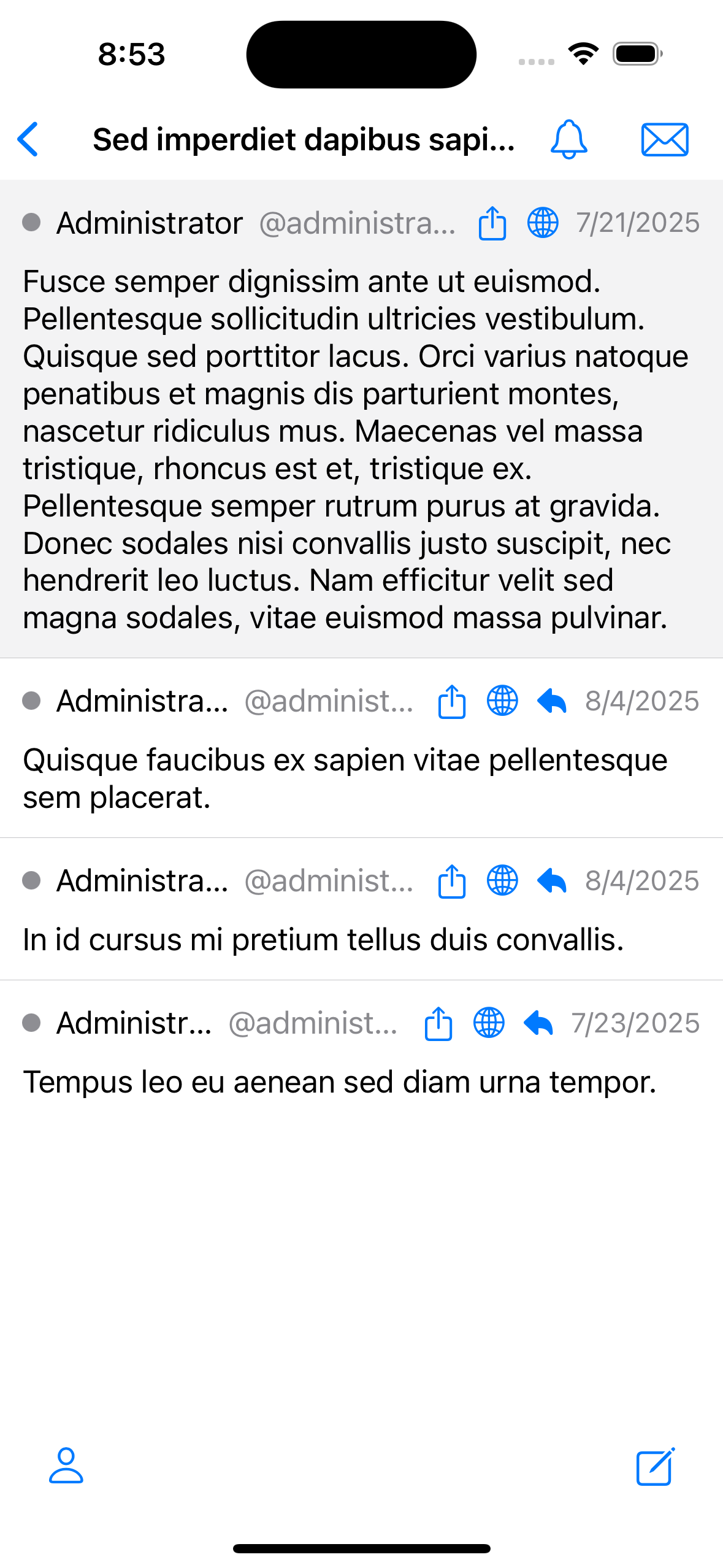
Task: Tap the globe icon on the "In id cursus" post
Action: point(502,881)
